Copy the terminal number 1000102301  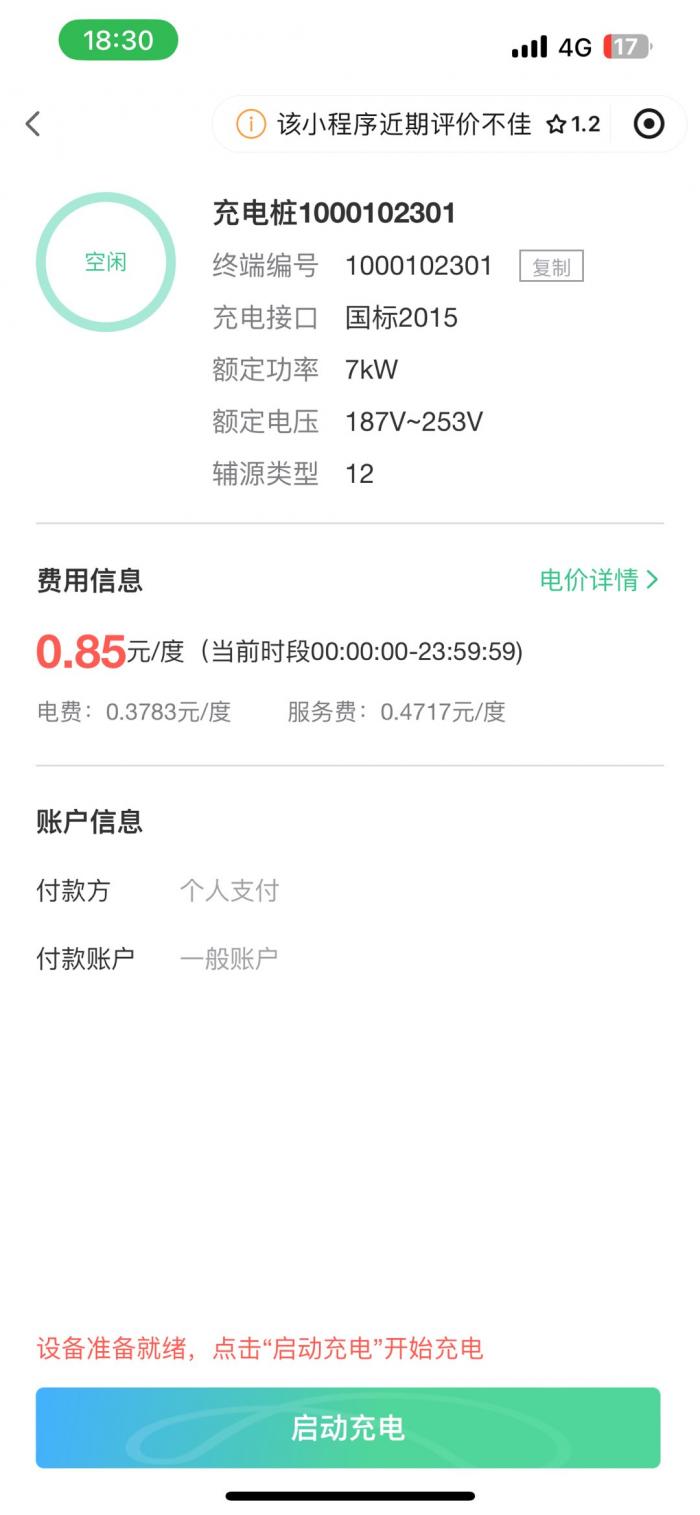pos(551,266)
